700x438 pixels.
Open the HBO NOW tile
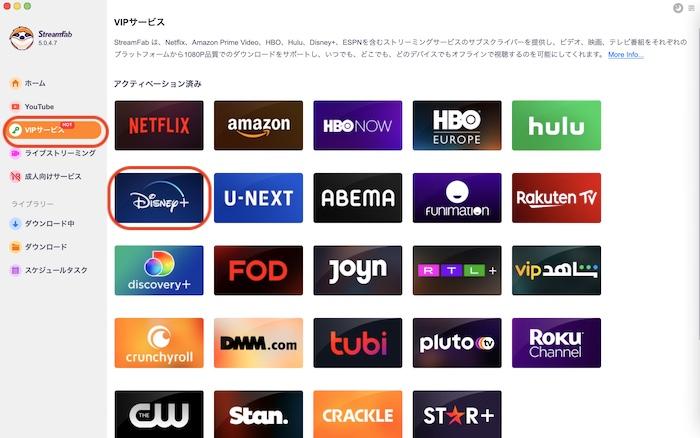(357, 125)
